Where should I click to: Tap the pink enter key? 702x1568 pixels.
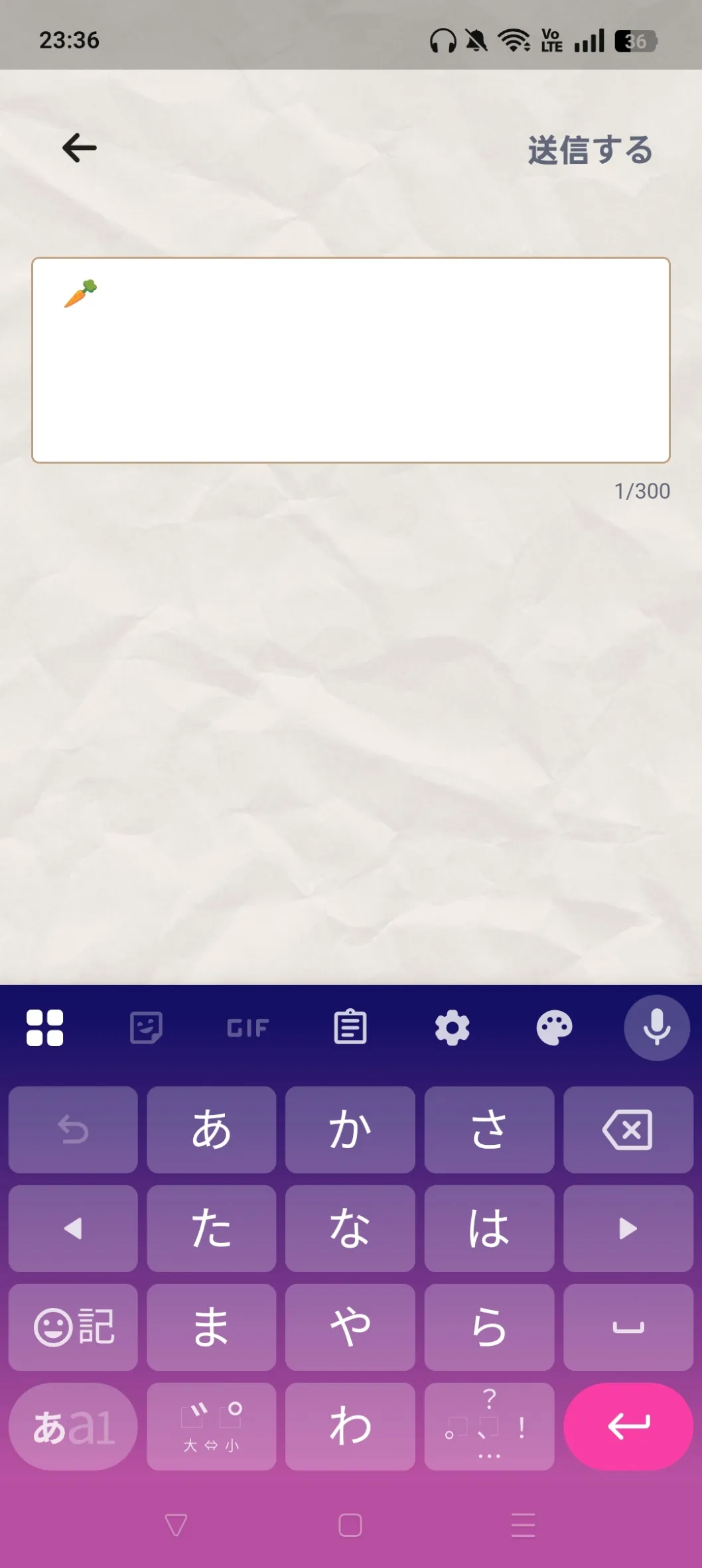(628, 1427)
